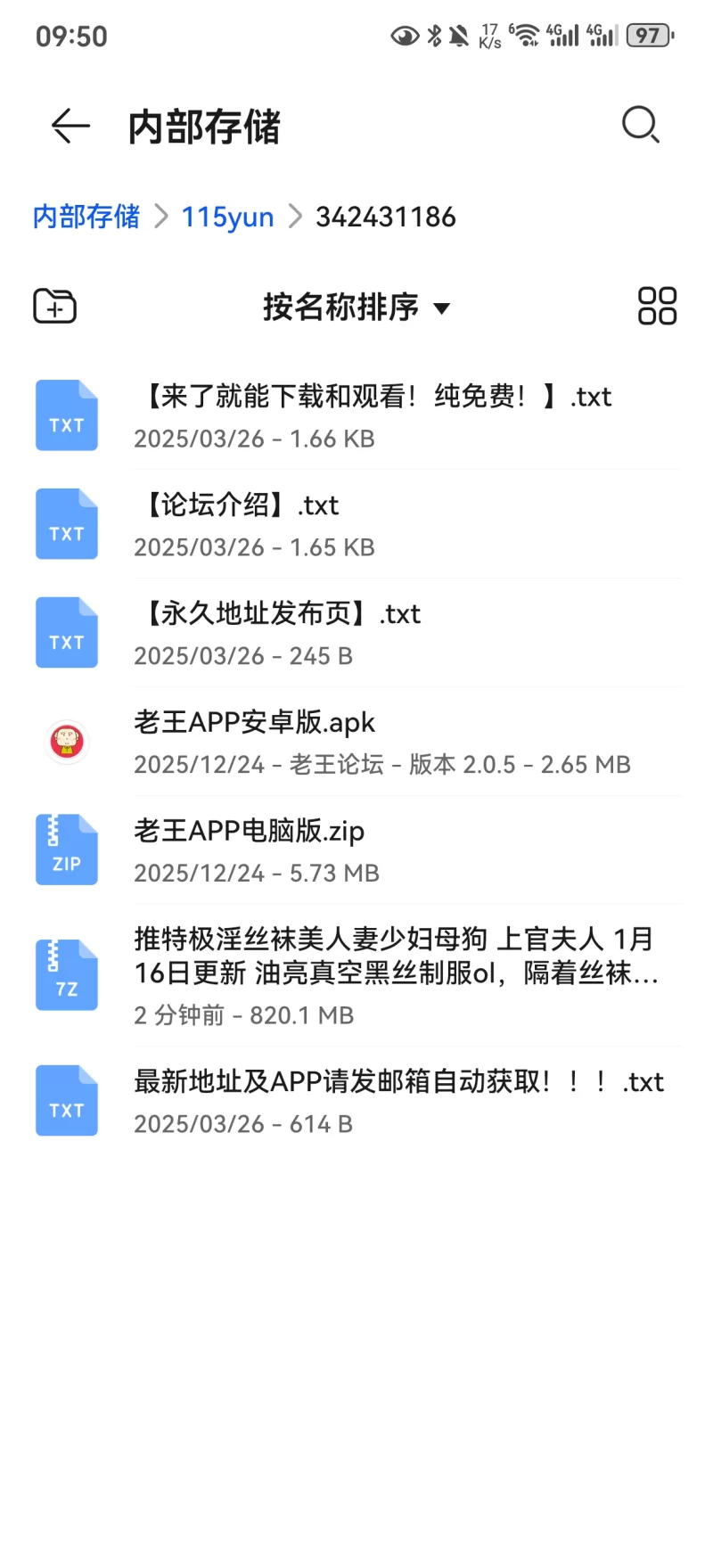Open the 【永久地址发布页】.txt file
Screen dimensions: 713x1568
pos(356,633)
